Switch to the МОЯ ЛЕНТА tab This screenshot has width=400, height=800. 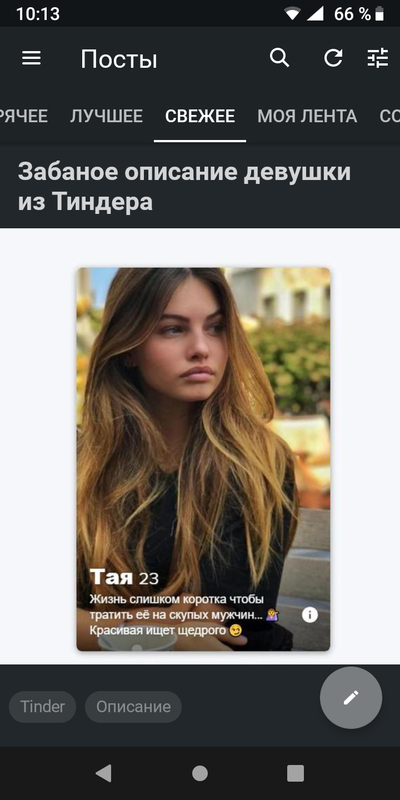[x=307, y=116]
